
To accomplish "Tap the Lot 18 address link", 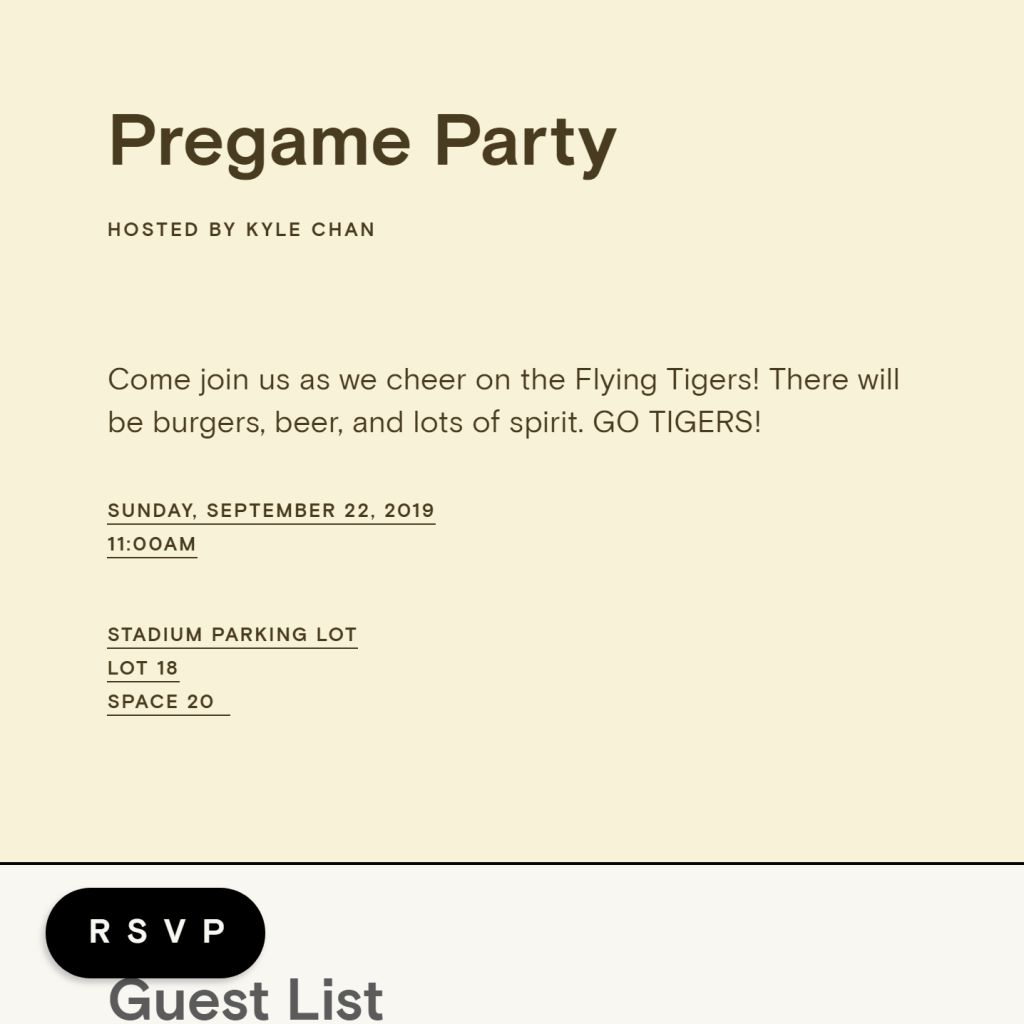I will [143, 668].
